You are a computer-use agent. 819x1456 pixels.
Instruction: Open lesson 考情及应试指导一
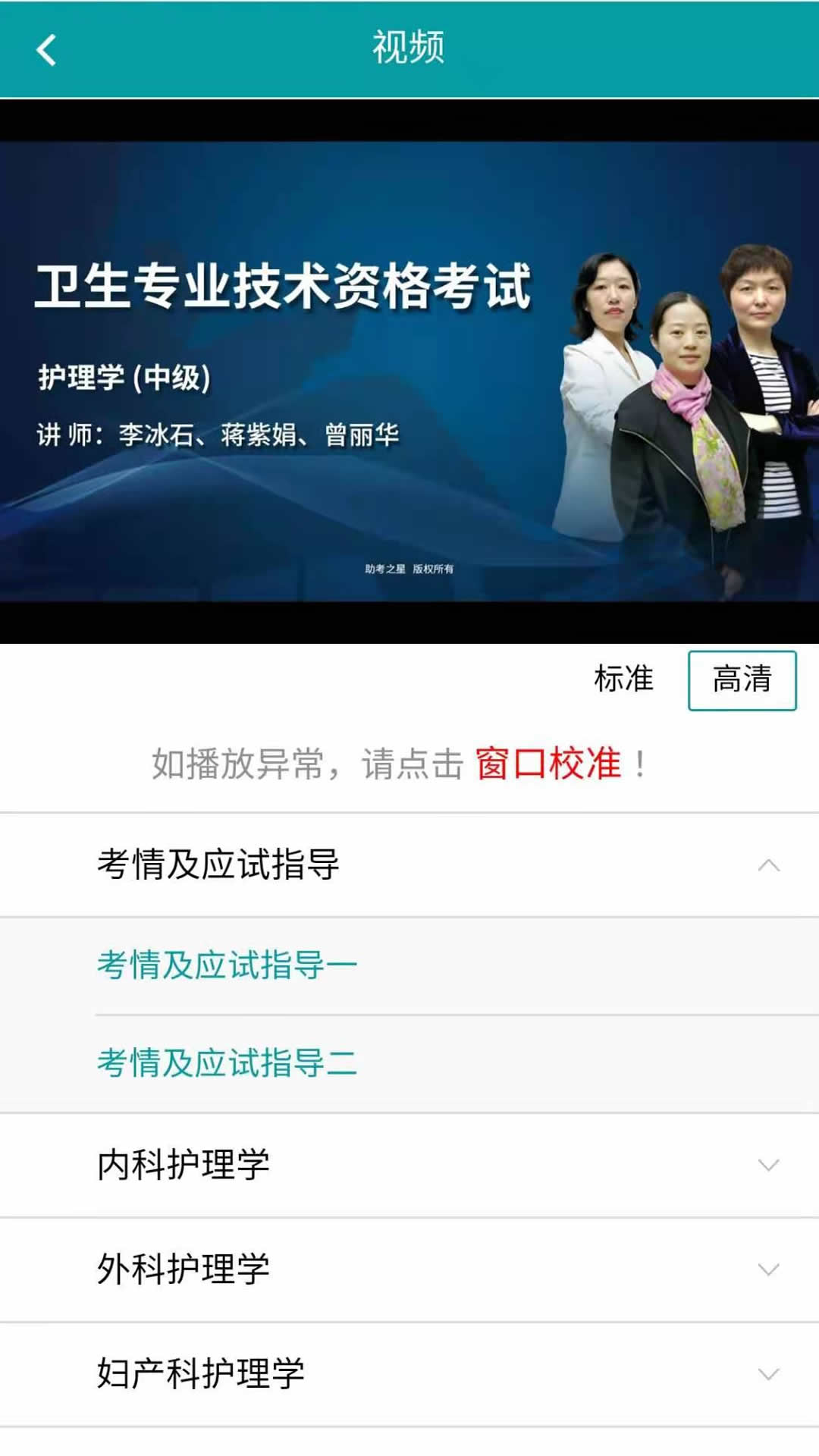(x=227, y=963)
